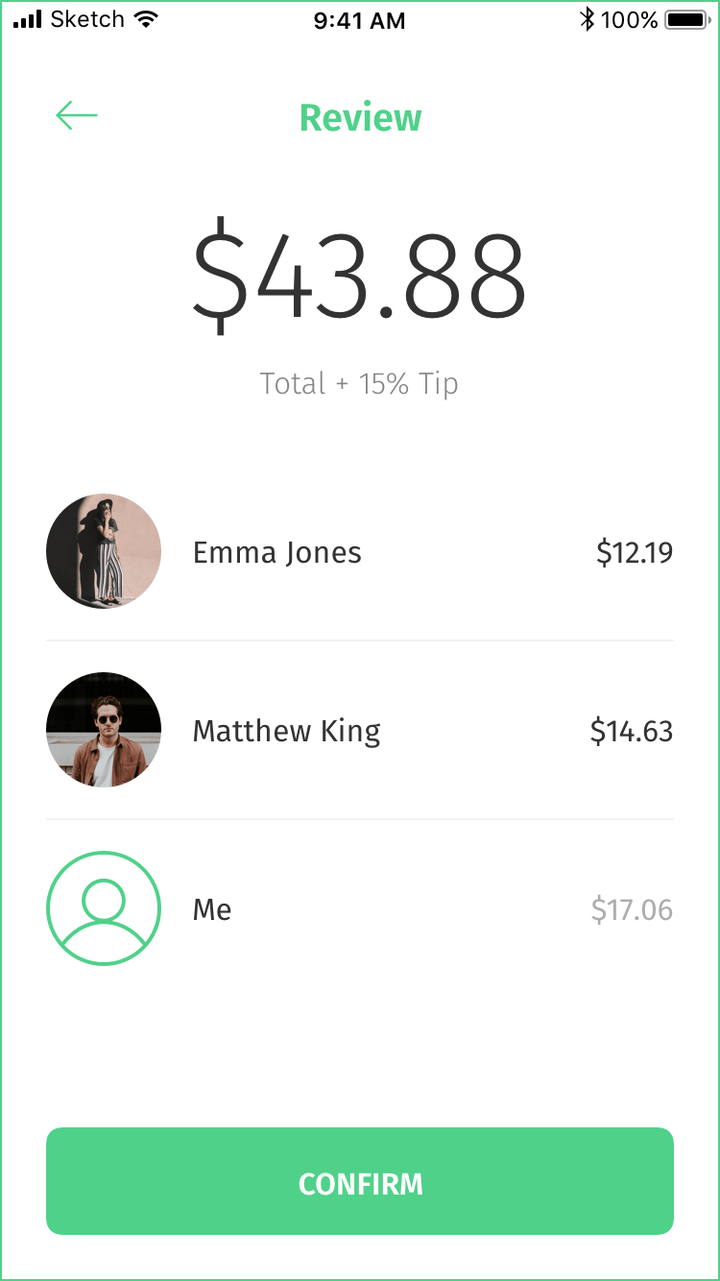The width and height of the screenshot is (720, 1281).
Task: Select Matthew King's share row
Action: [x=360, y=730]
